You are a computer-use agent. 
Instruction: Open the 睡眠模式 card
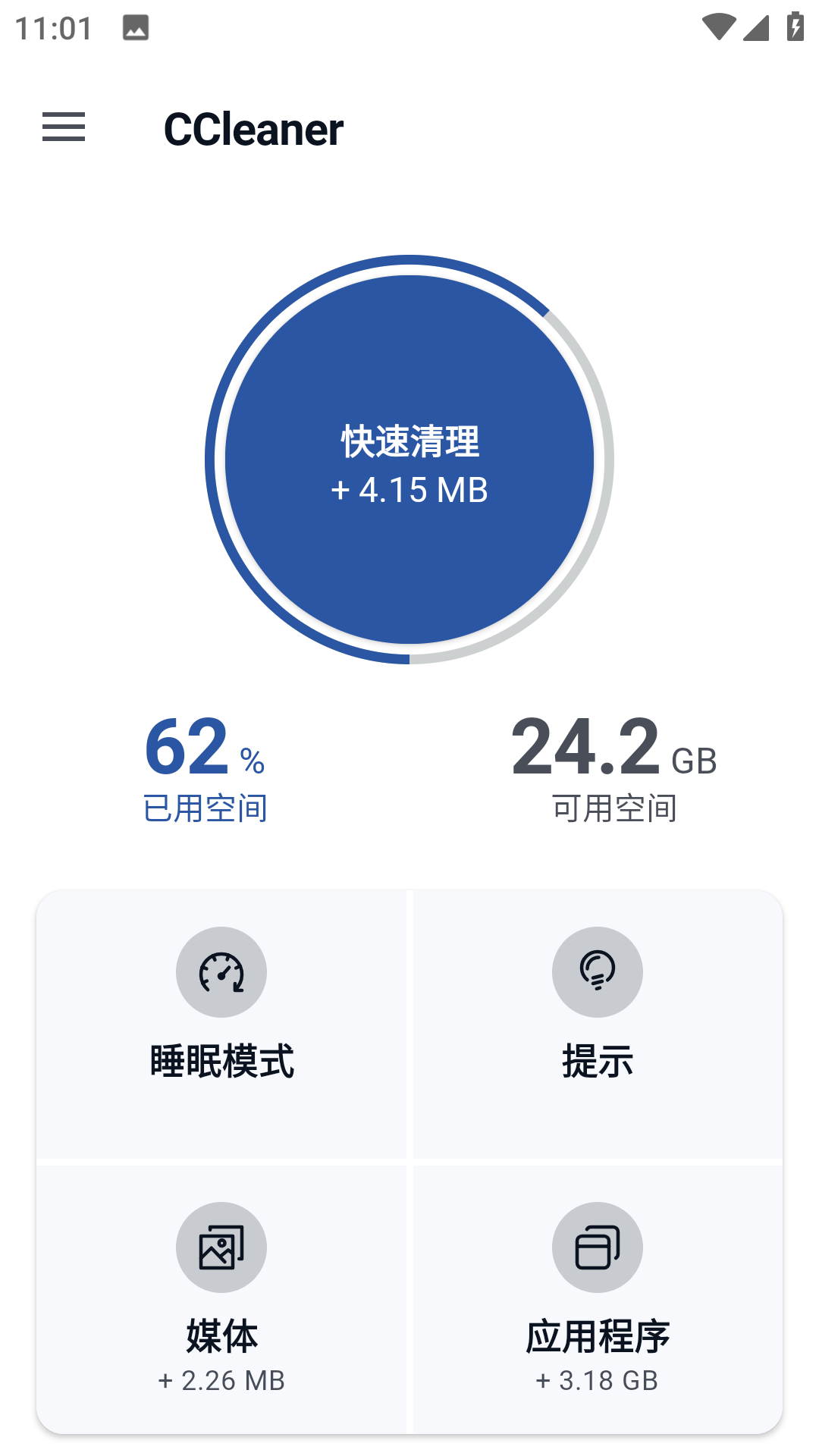pos(221,1024)
